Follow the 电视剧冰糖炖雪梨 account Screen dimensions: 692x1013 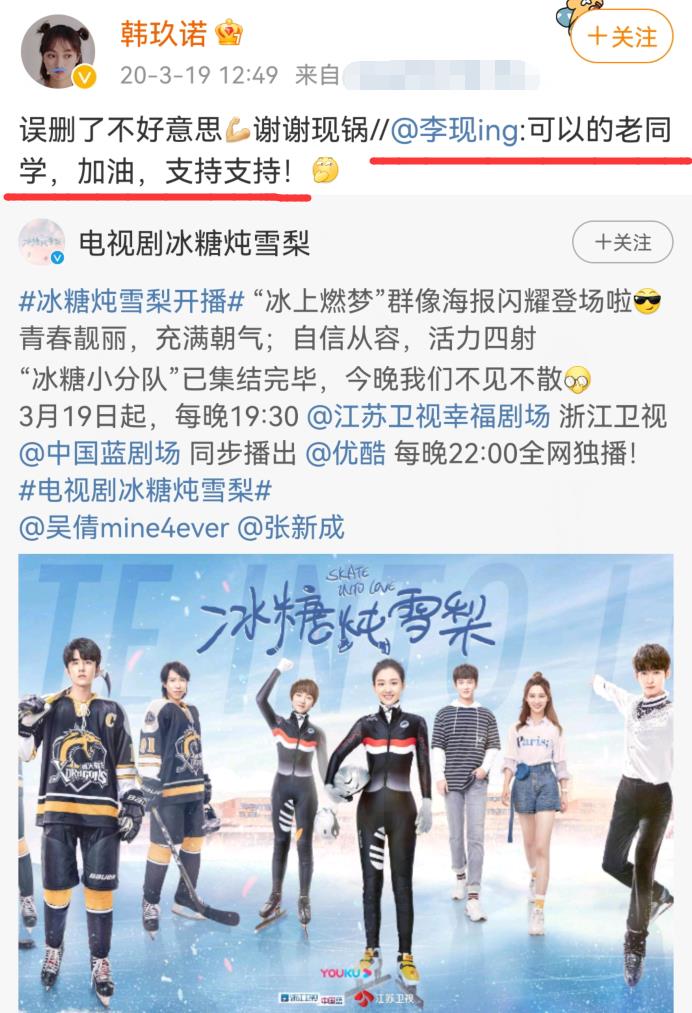coord(622,243)
